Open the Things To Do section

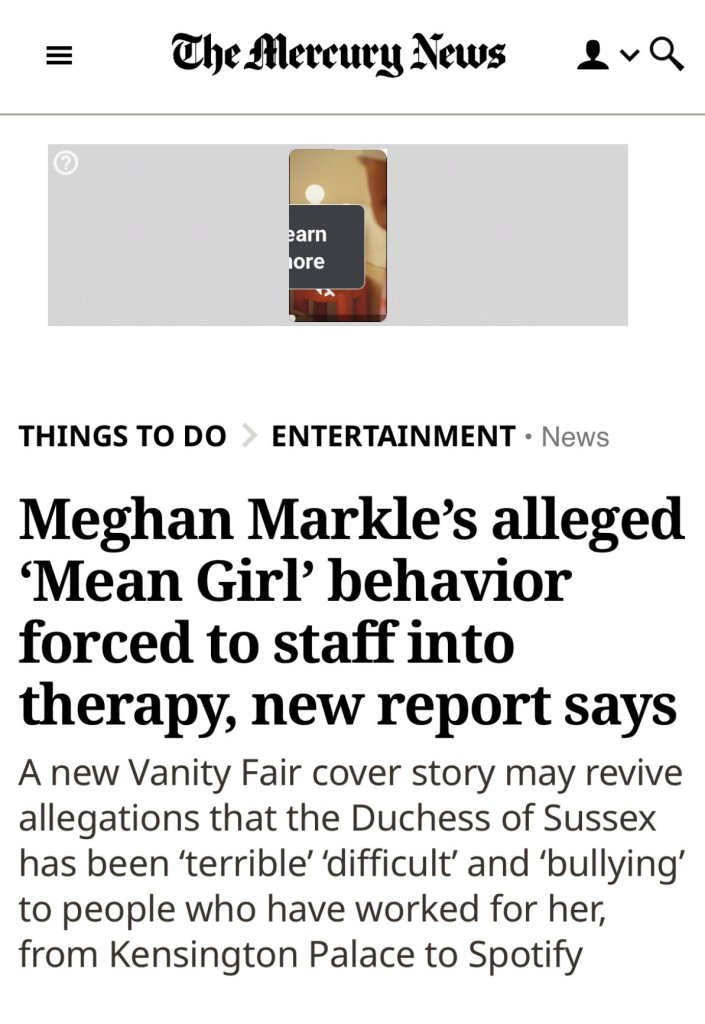point(123,437)
